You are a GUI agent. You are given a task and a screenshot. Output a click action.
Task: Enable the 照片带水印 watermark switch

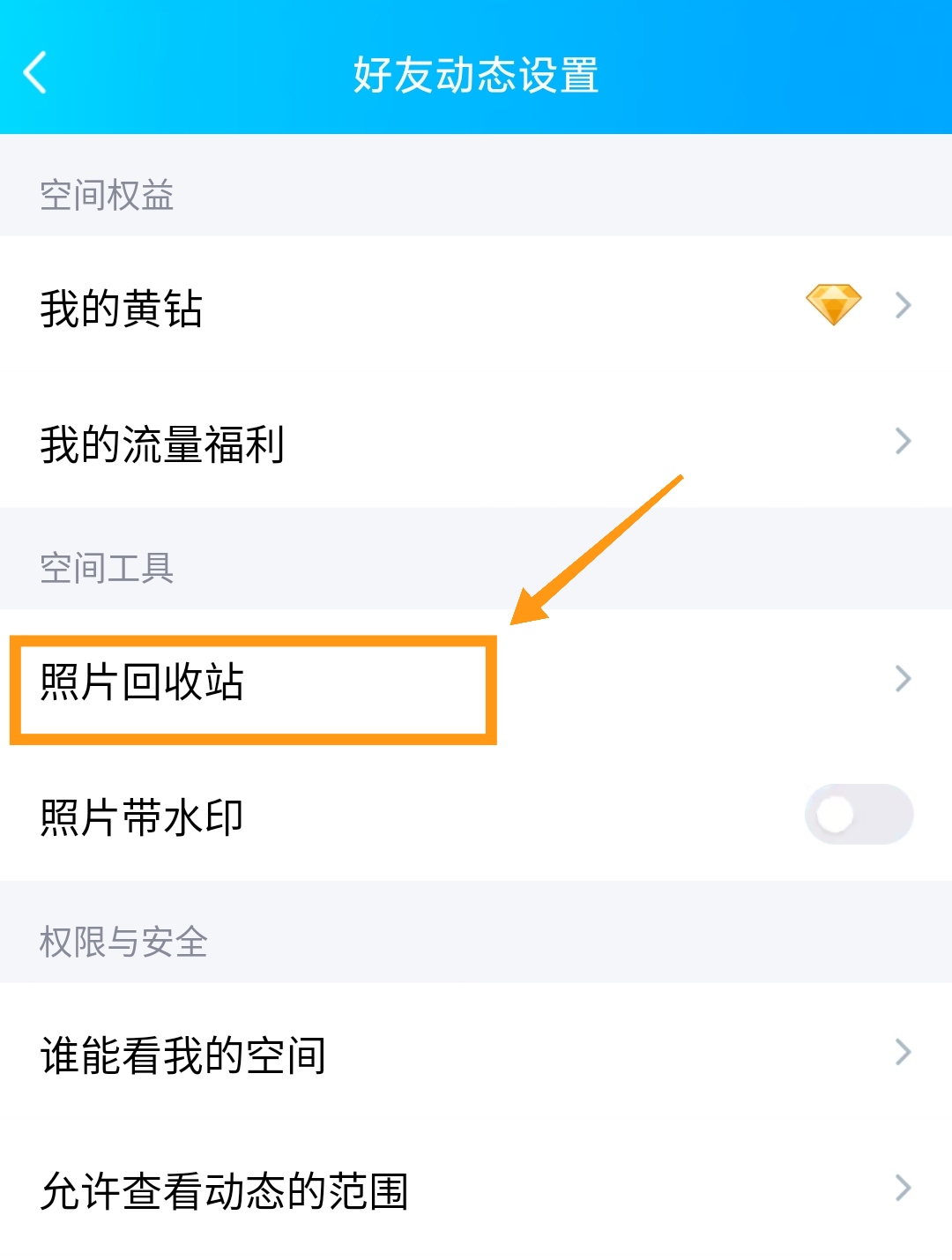click(x=857, y=815)
